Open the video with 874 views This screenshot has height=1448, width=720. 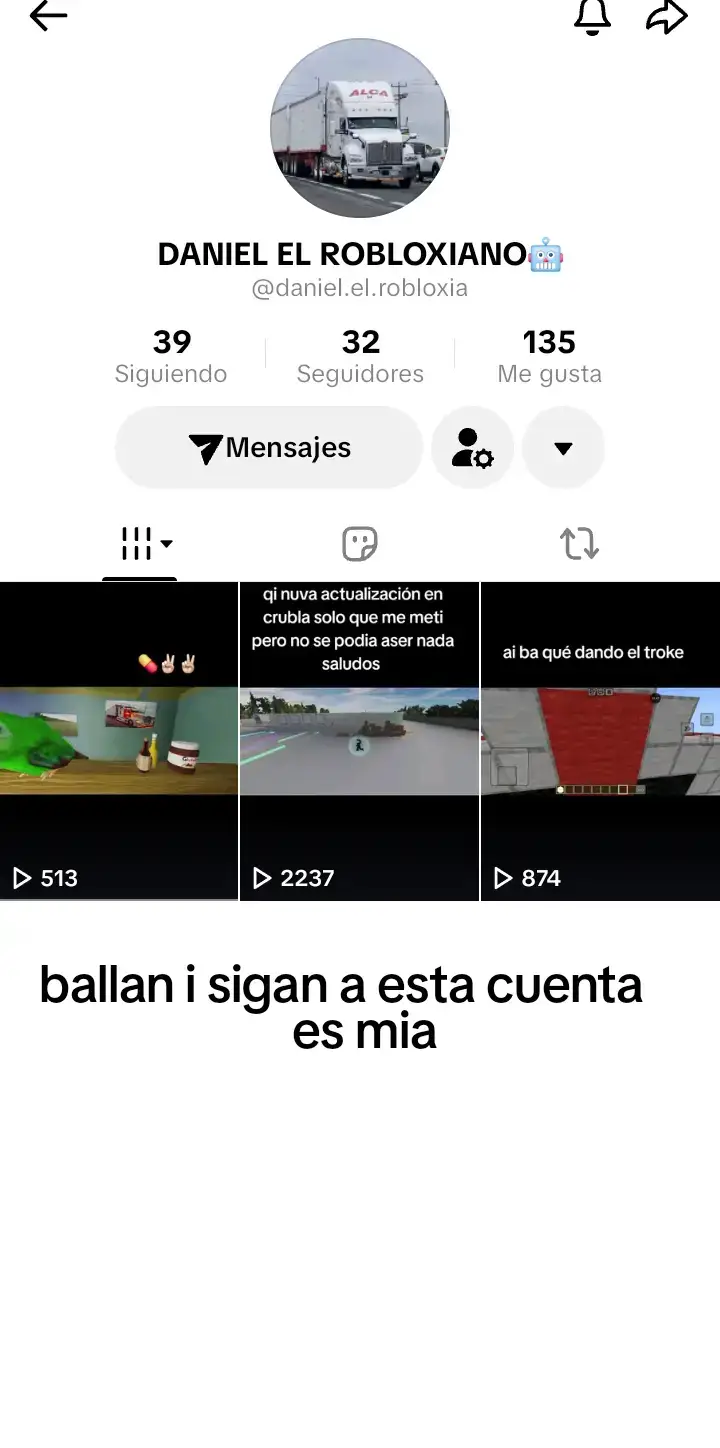pyautogui.click(x=601, y=741)
